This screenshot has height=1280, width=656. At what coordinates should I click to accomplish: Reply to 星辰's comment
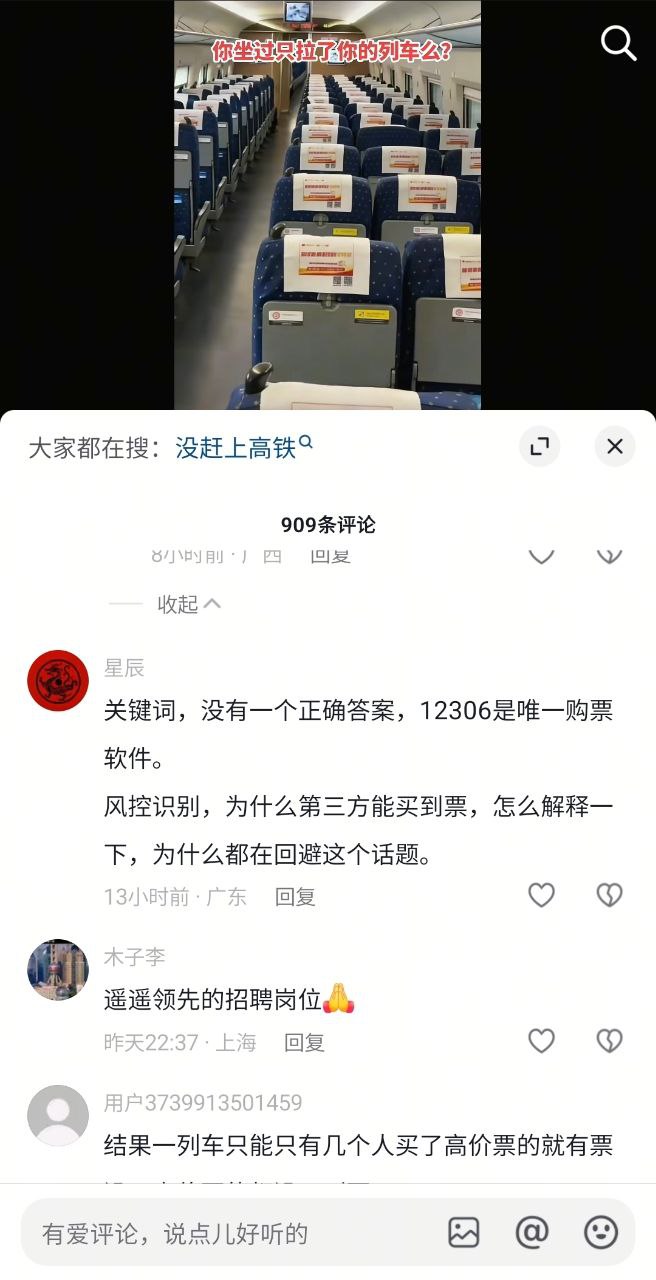[x=295, y=896]
